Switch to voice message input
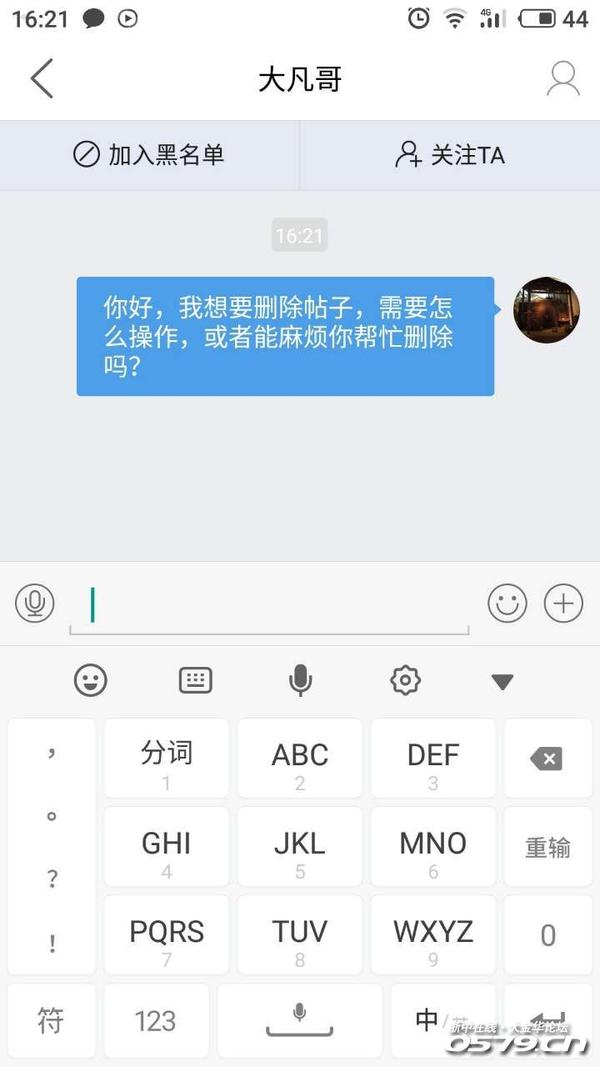The image size is (600, 1067). (x=35, y=603)
